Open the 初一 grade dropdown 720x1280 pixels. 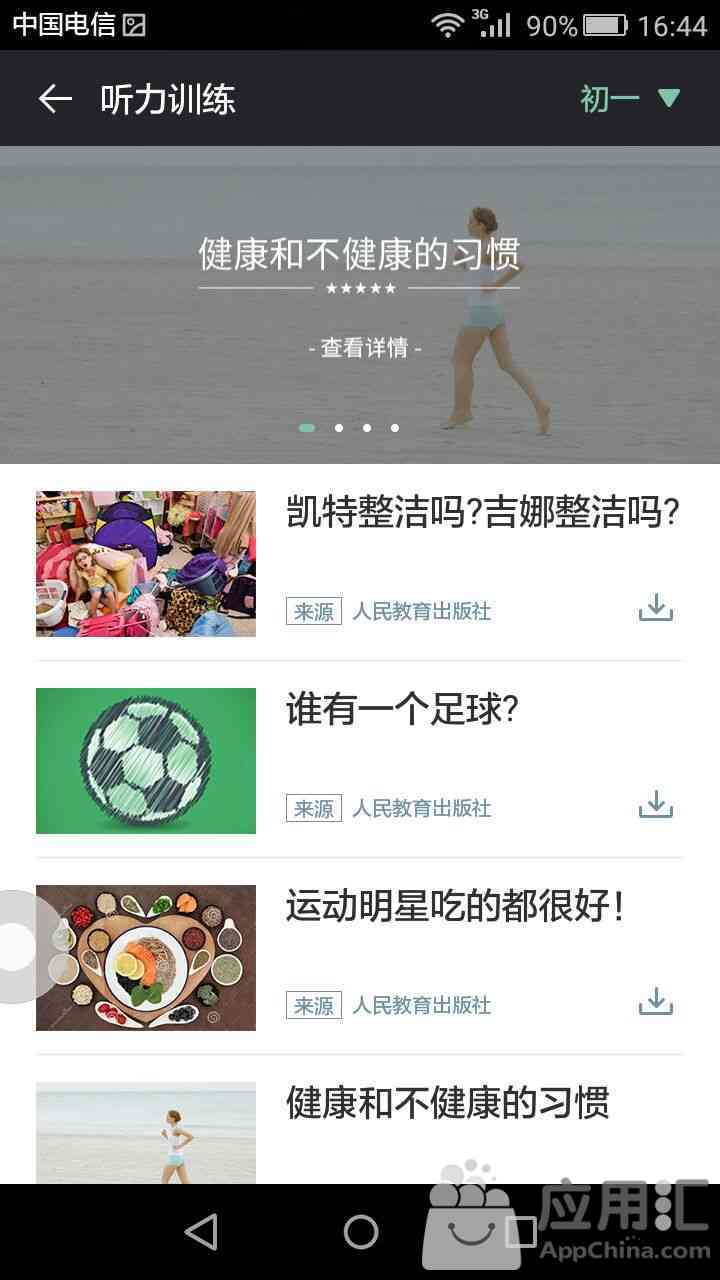(630, 98)
